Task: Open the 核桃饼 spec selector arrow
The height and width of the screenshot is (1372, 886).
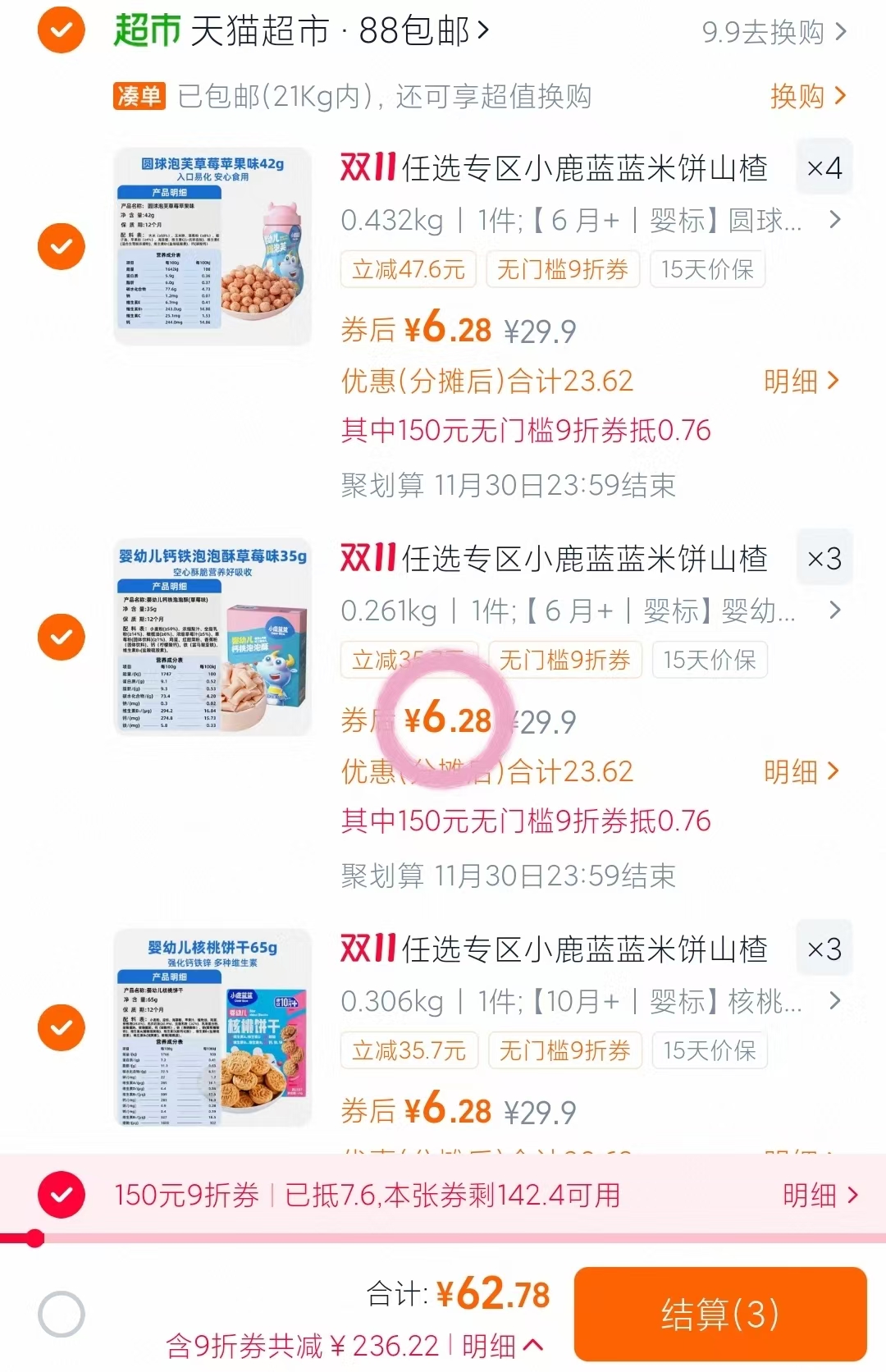Action: pos(835,1001)
